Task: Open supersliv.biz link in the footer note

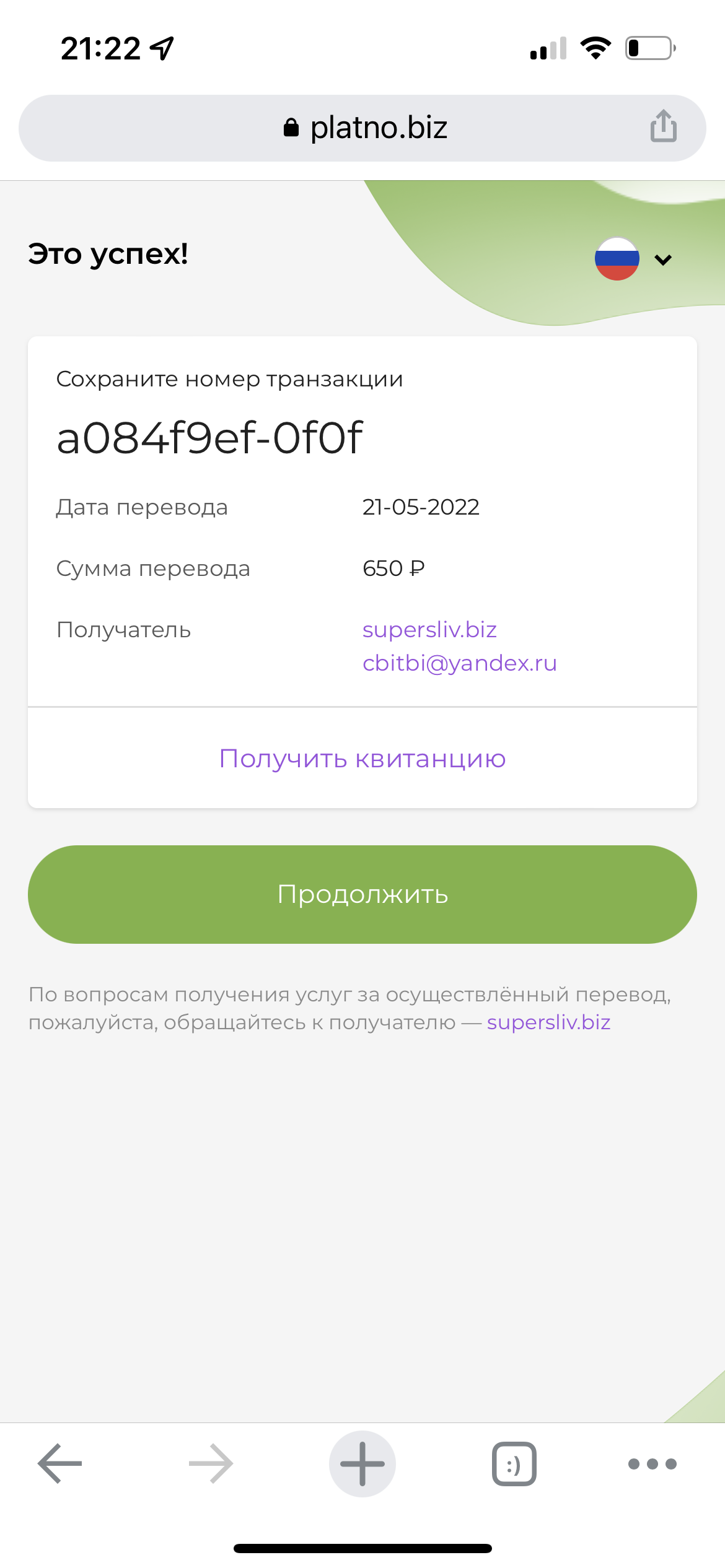Action: [548, 1022]
